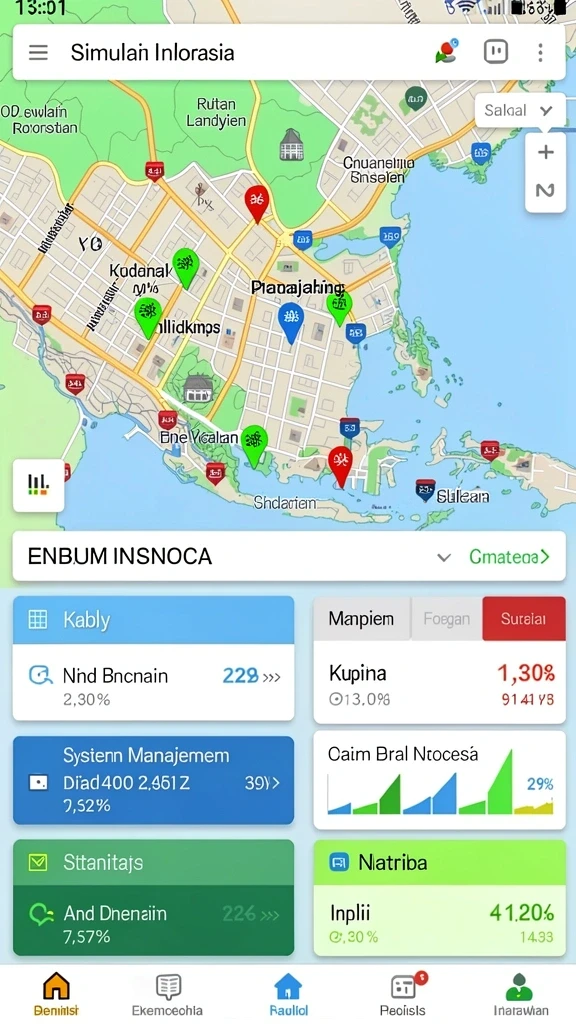Open the Niatriba Inplii card

click(x=440, y=899)
